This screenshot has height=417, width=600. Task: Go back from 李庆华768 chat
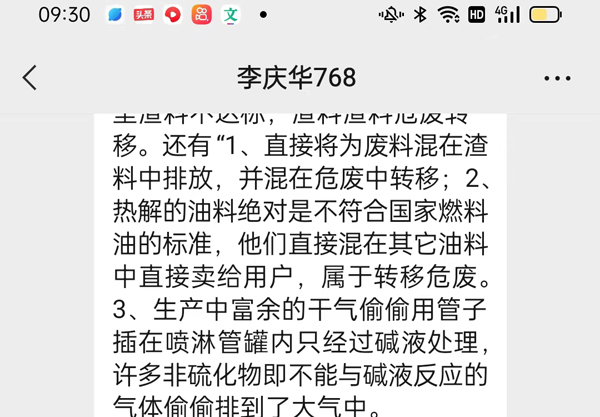tap(30, 77)
